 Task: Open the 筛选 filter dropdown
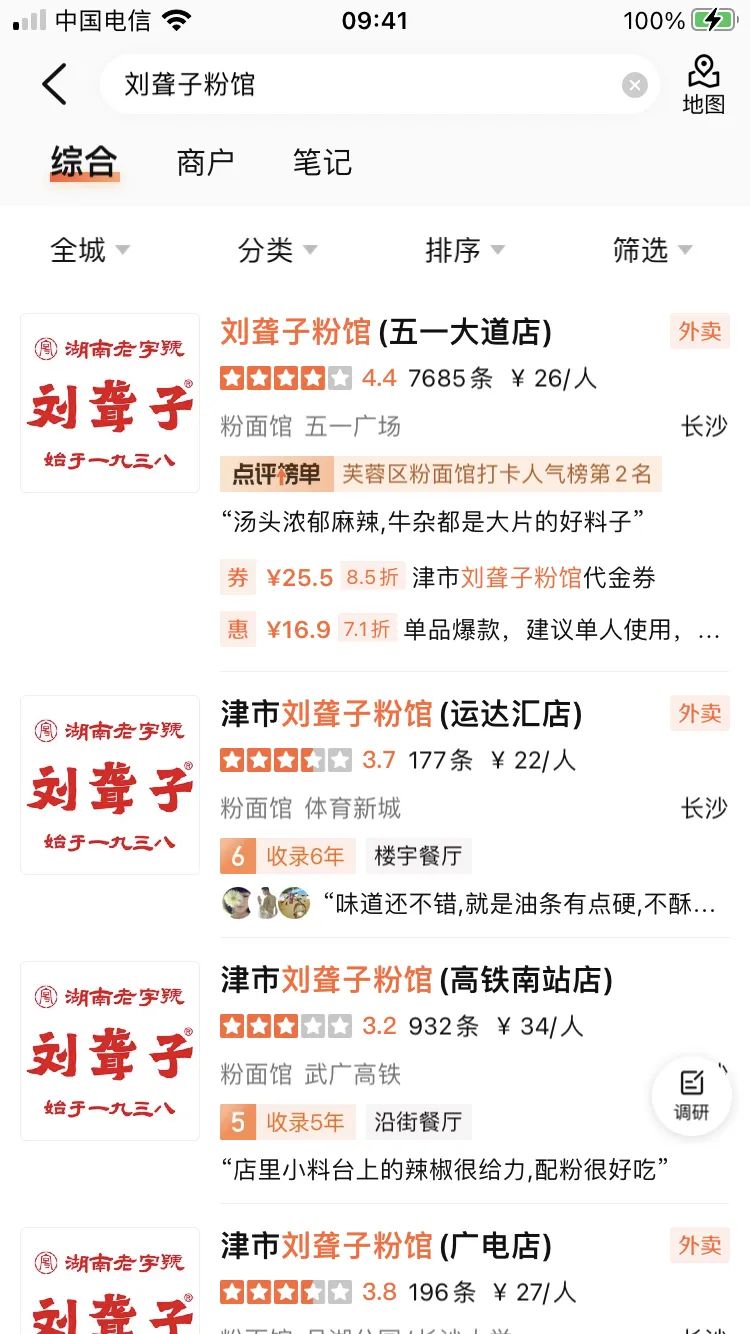click(x=652, y=250)
